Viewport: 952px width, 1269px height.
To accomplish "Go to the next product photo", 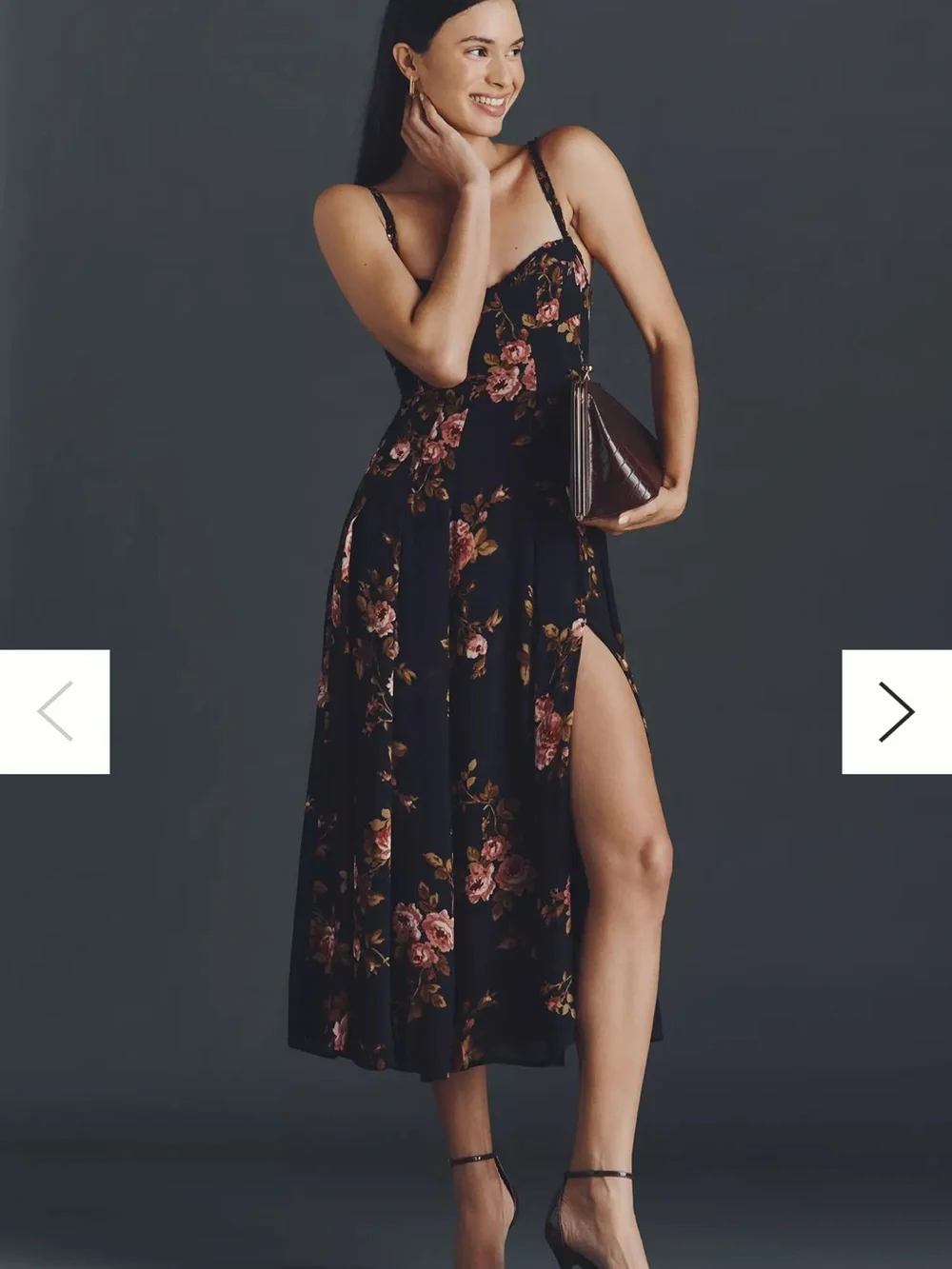I will click(x=897, y=712).
